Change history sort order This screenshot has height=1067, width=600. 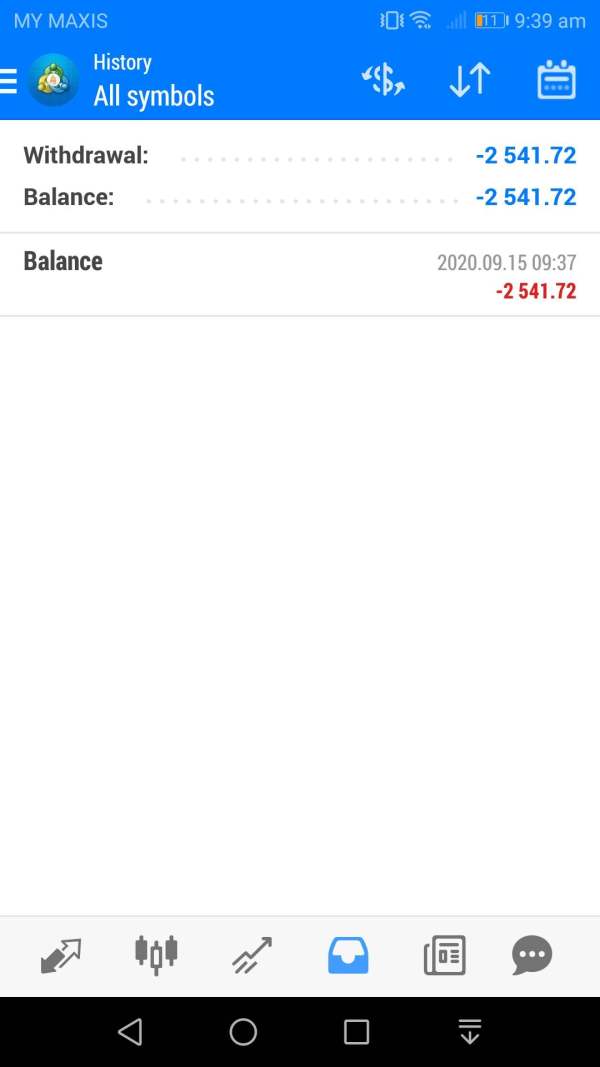tap(469, 80)
